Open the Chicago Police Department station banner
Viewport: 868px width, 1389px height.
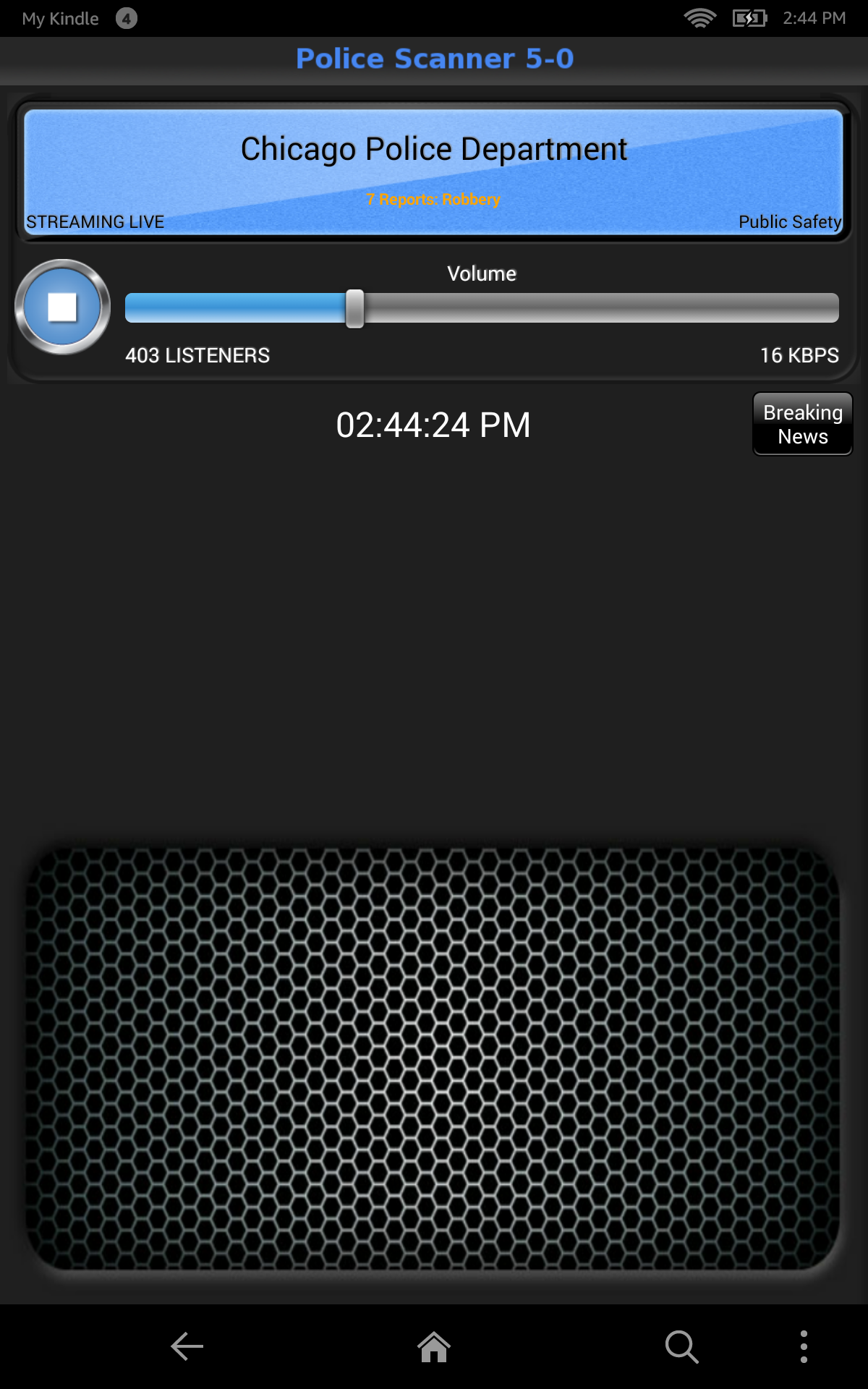pos(434,148)
